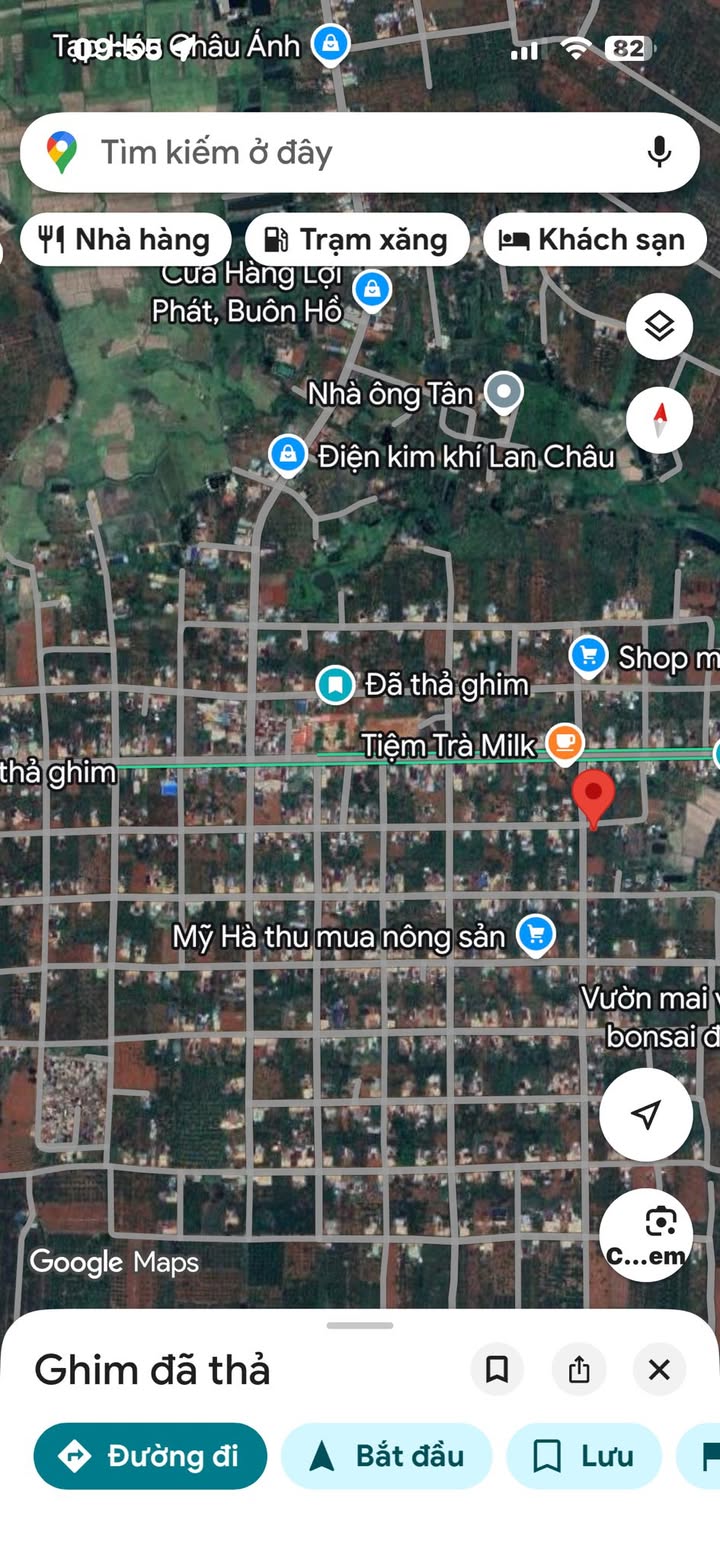Start voice search with the microphone
The width and height of the screenshot is (720, 1560).
pyautogui.click(x=658, y=153)
